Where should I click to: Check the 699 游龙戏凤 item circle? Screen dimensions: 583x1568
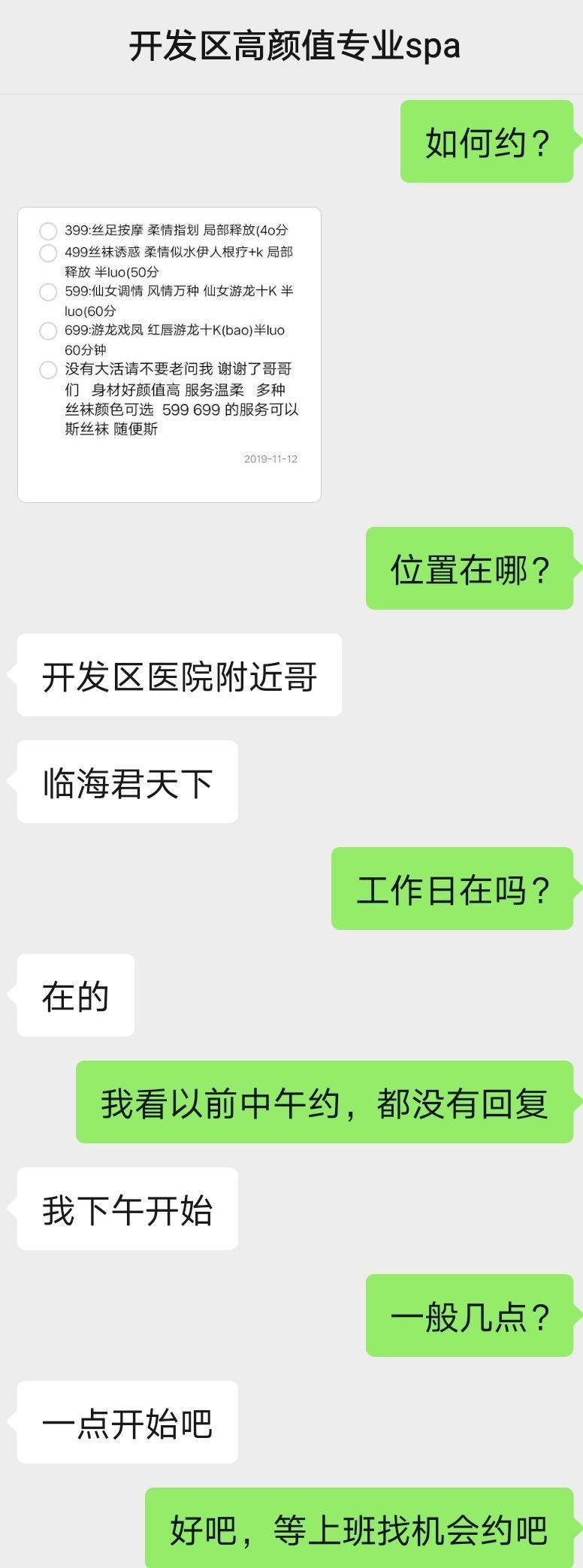coord(47,331)
